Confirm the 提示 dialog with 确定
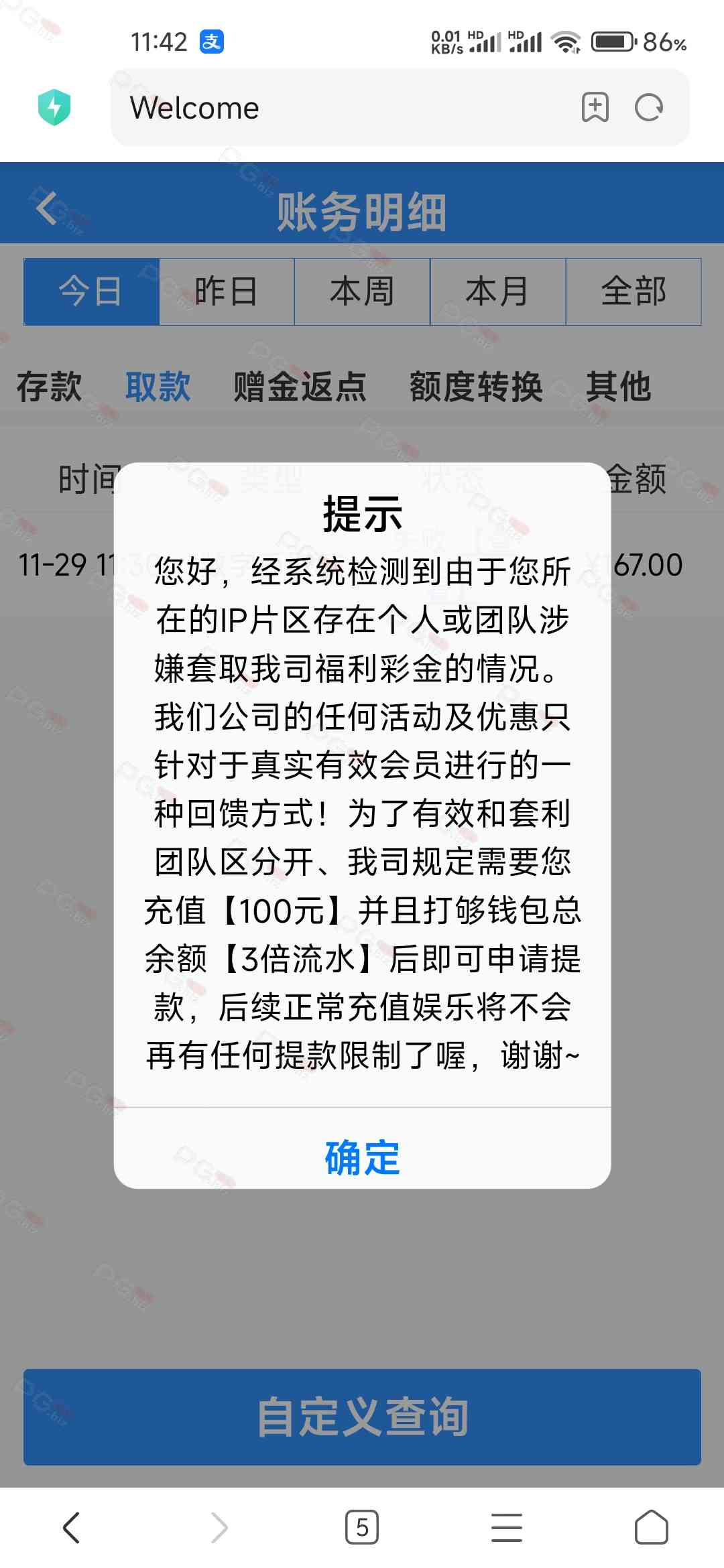Screen dimensions: 724x1568 [362, 1157]
